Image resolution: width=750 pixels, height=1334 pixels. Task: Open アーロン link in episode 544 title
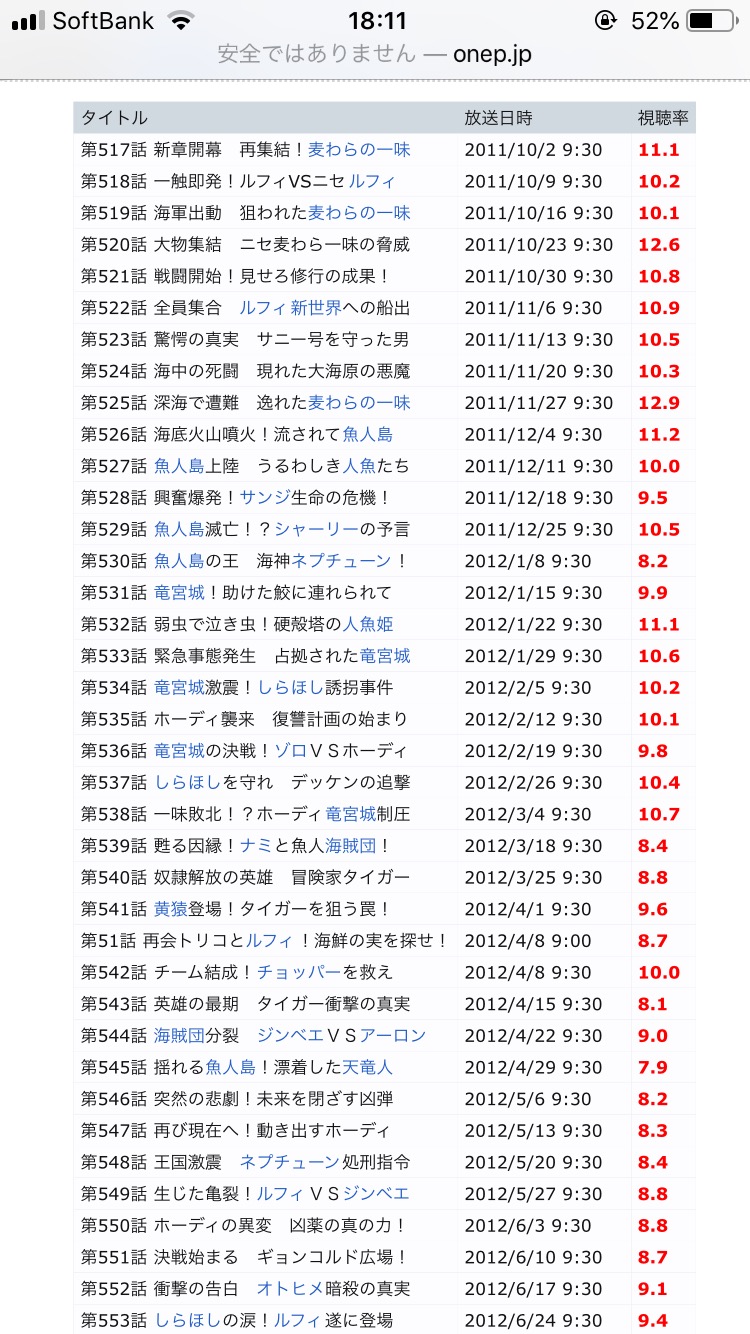(x=393, y=1036)
